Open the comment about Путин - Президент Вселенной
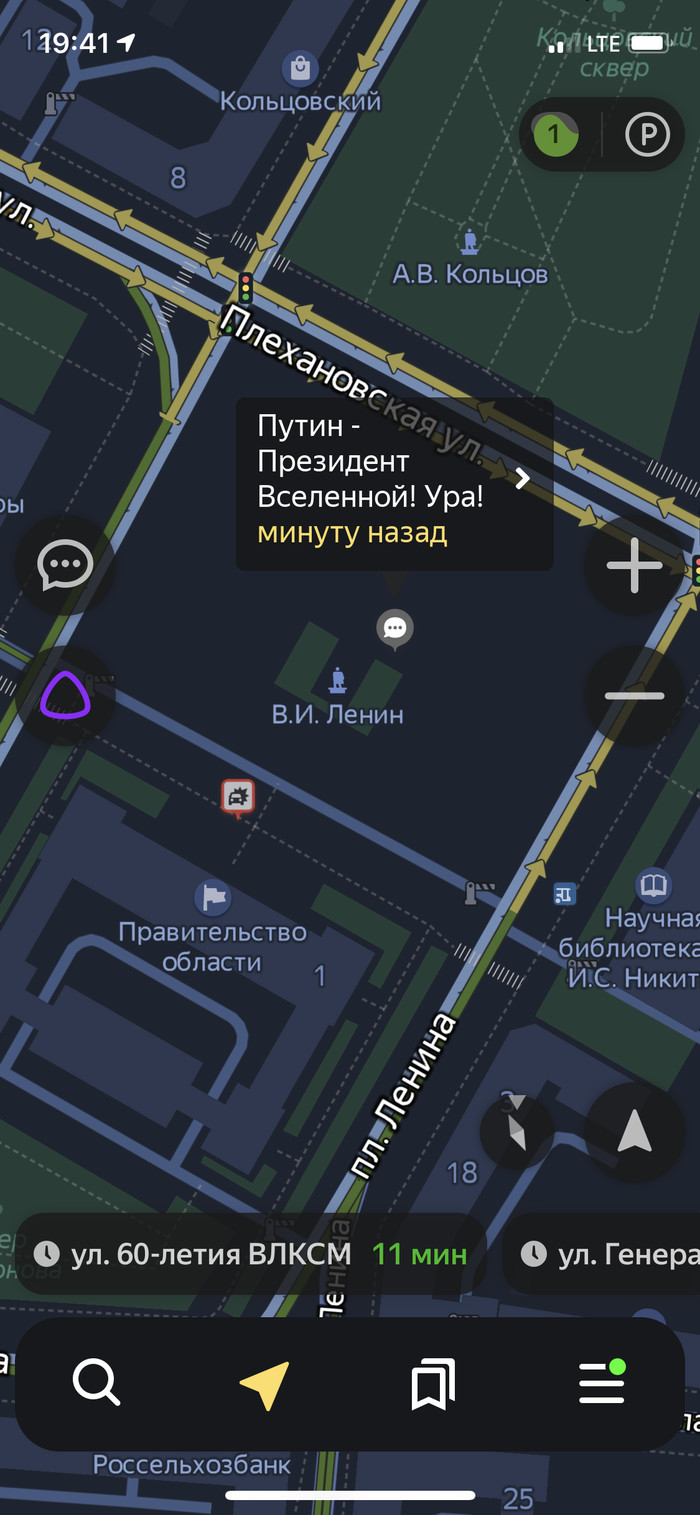 [394, 485]
